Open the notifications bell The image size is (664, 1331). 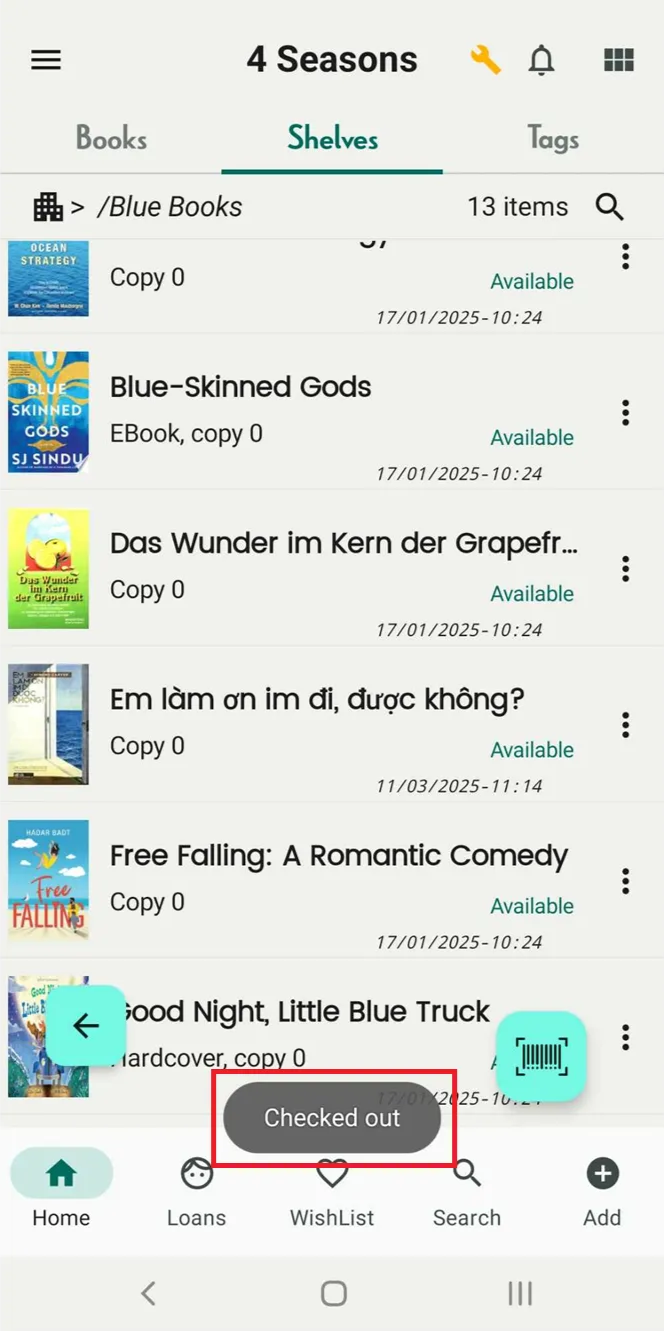(x=541, y=60)
